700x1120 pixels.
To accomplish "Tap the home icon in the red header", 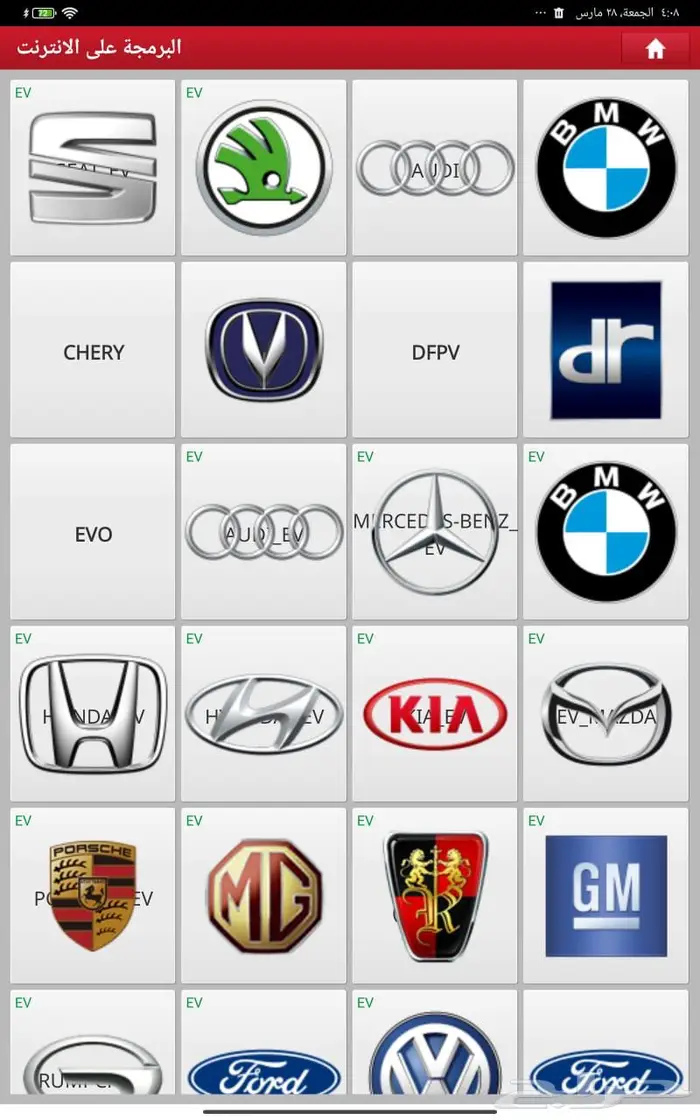I will (x=655, y=48).
